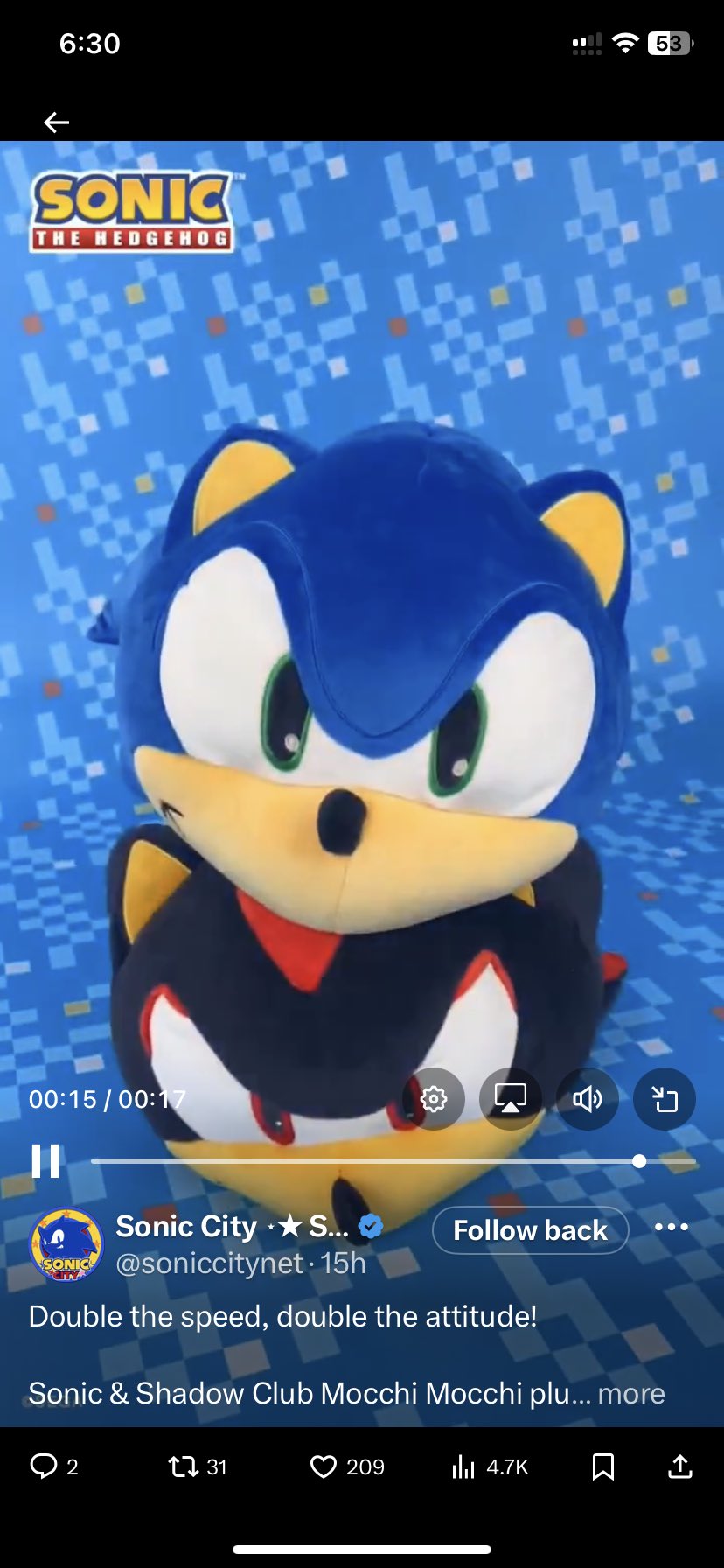Viewport: 724px width, 1568px height.
Task: Mute the video sound
Action: (588, 1098)
